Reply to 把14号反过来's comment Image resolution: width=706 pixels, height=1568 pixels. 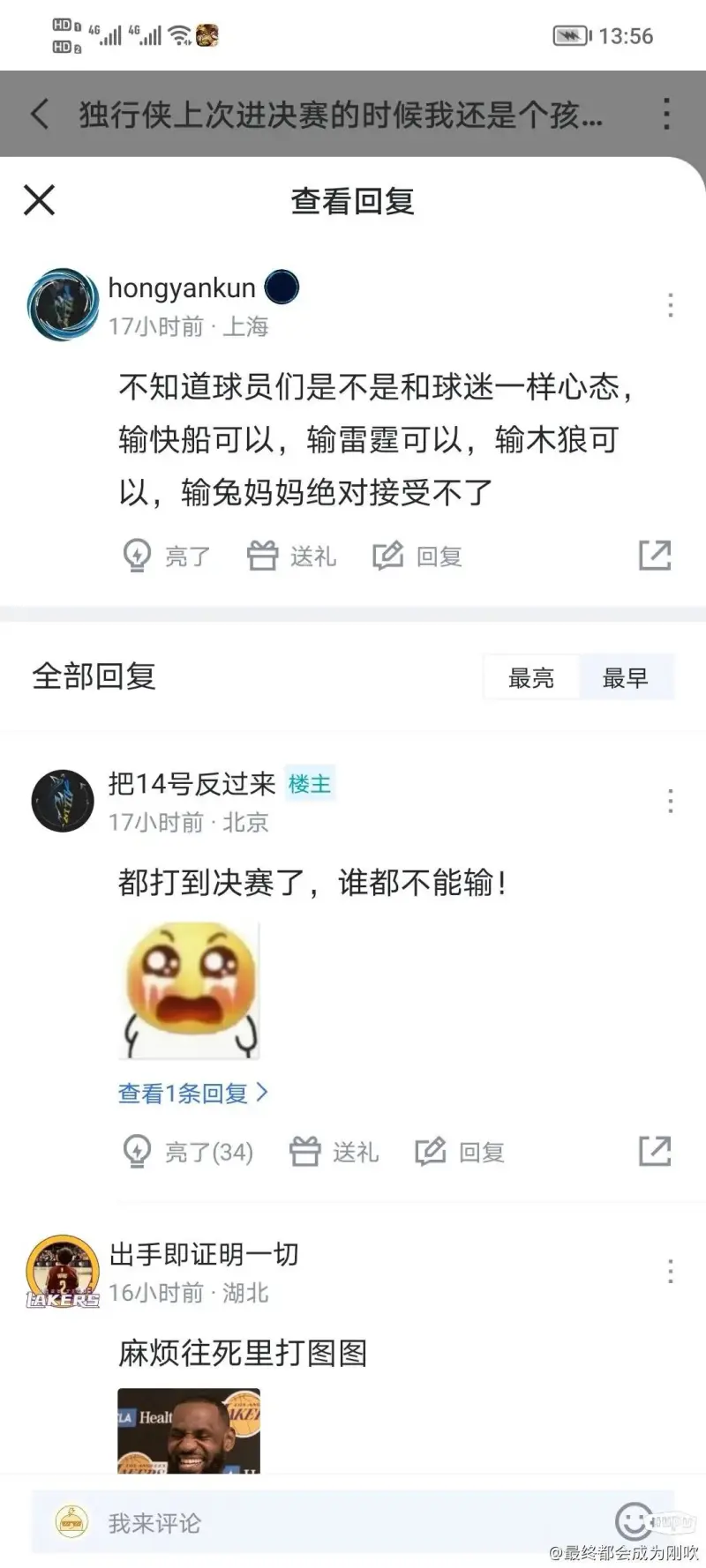point(460,1151)
